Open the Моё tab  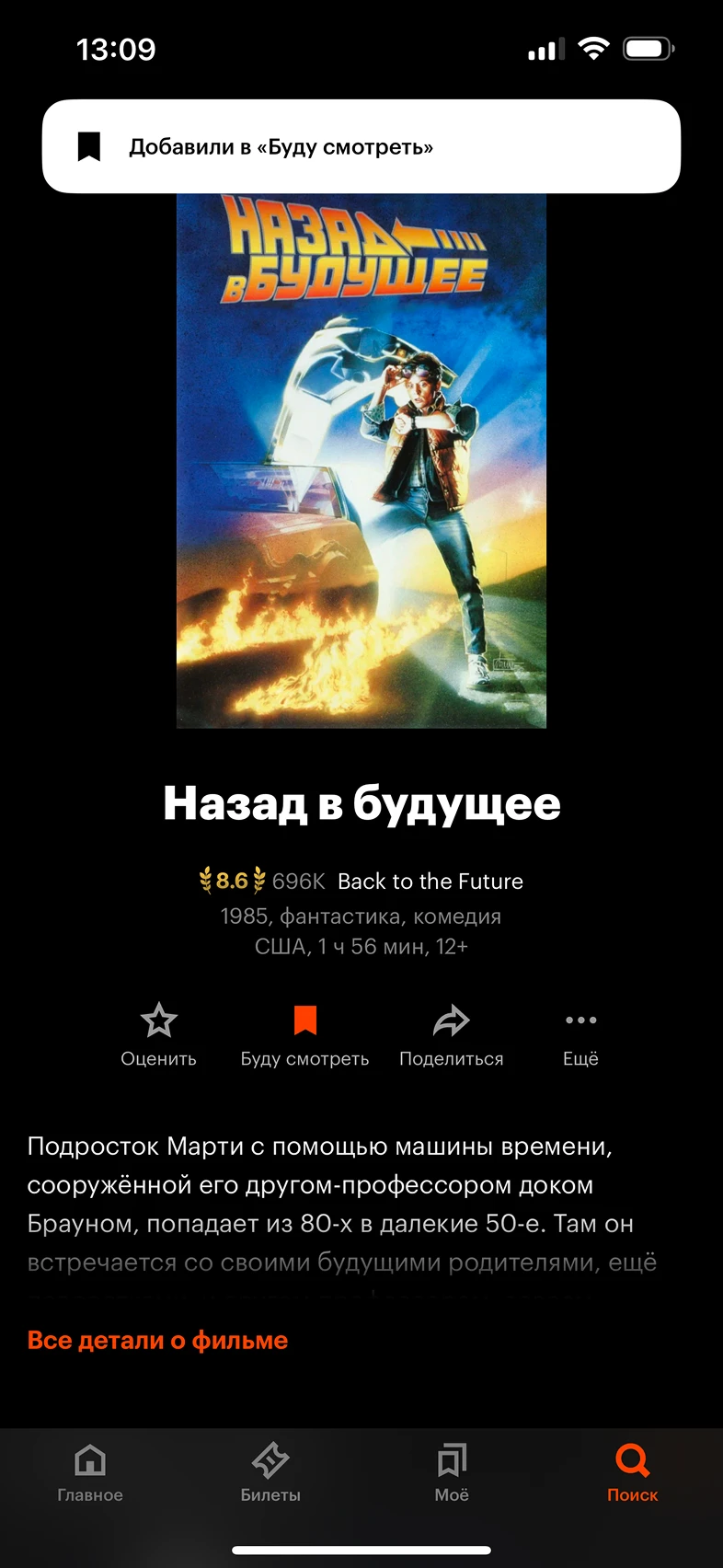(452, 1473)
